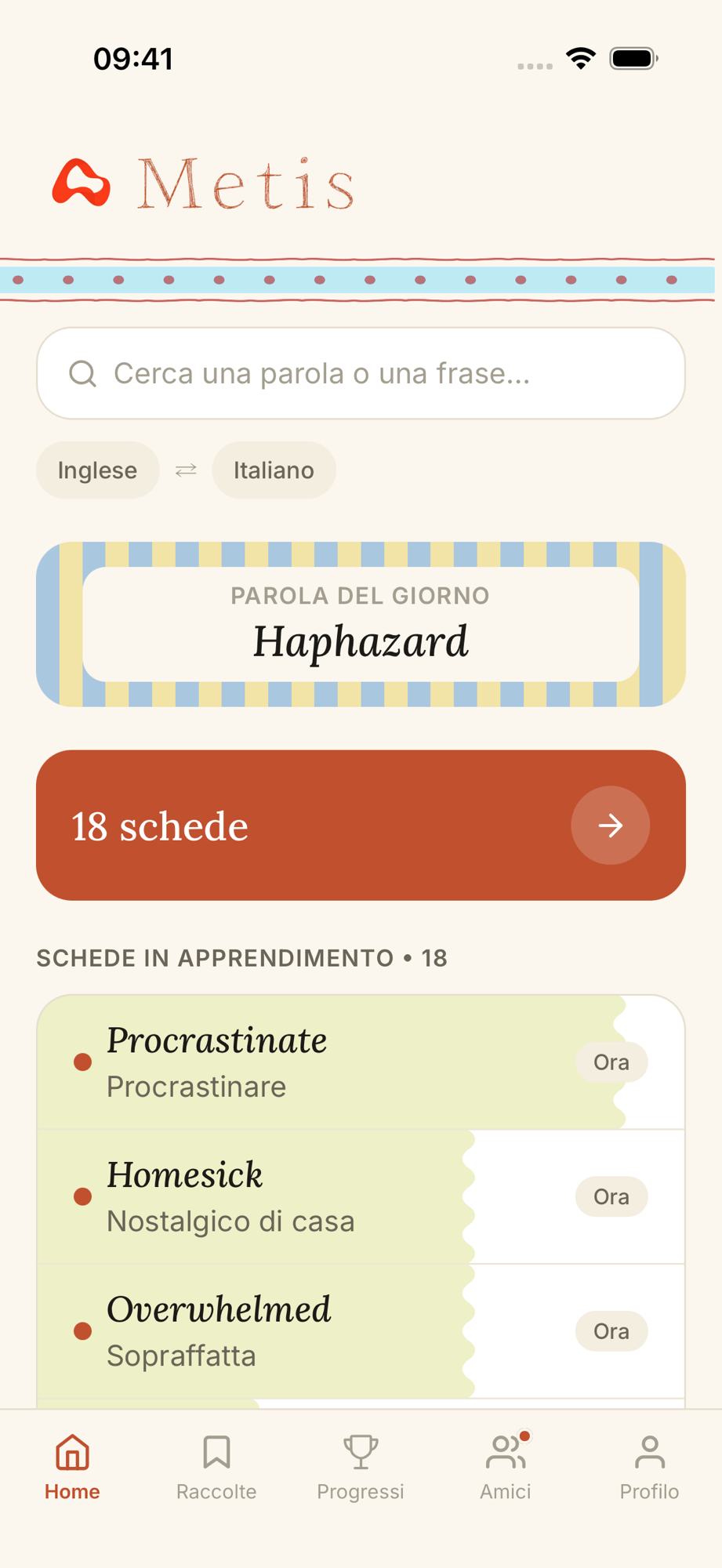Select the Inglese language chip
The height and width of the screenshot is (1568, 722).
[x=97, y=470]
